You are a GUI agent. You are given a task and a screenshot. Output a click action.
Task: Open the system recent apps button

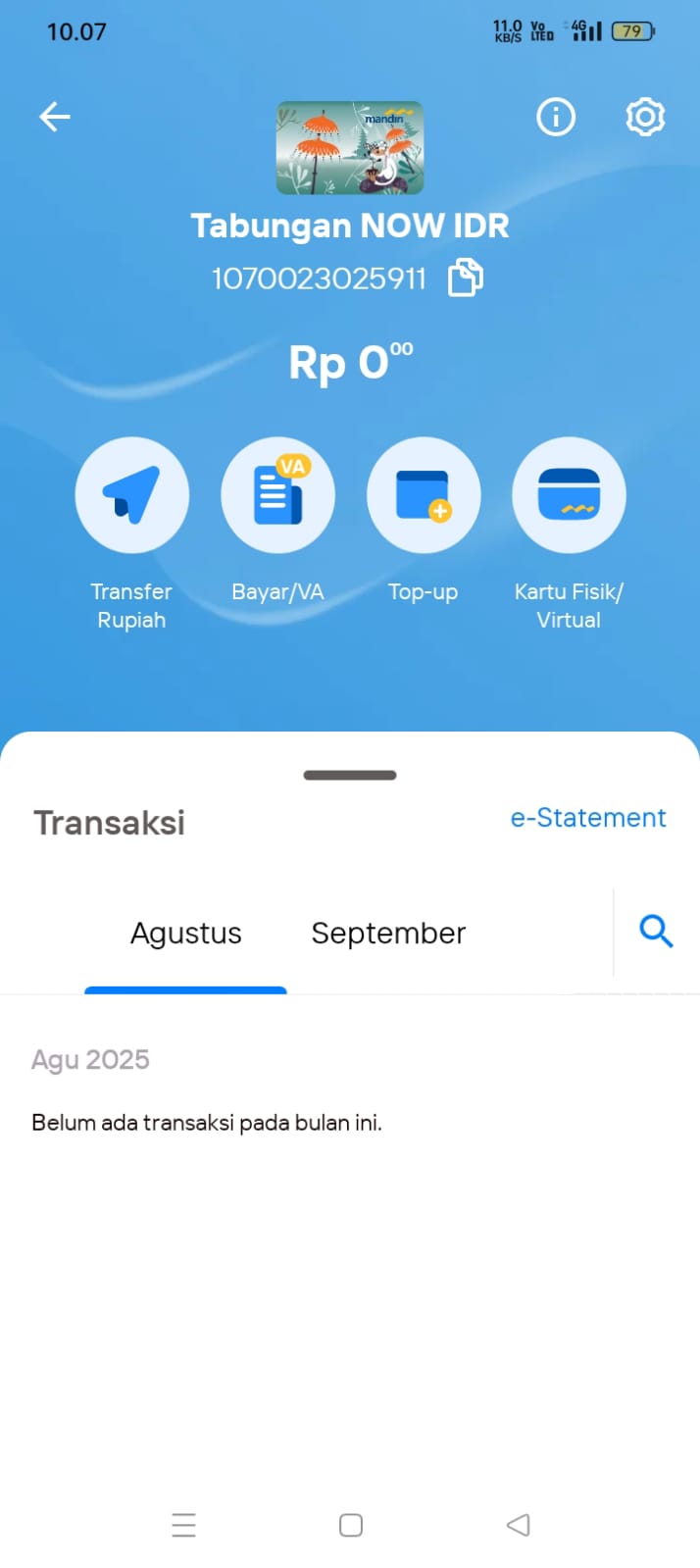(183, 1525)
